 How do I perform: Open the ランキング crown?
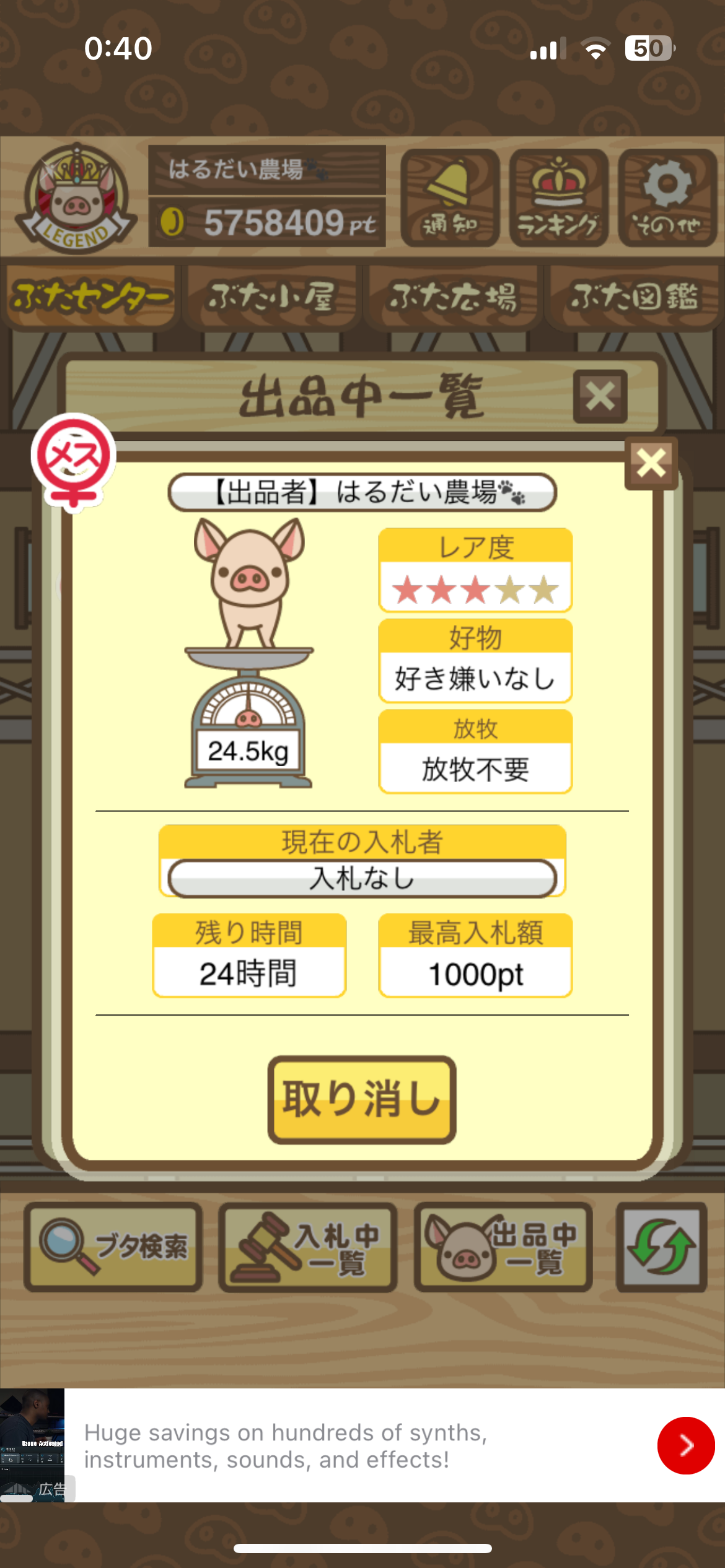click(x=558, y=198)
